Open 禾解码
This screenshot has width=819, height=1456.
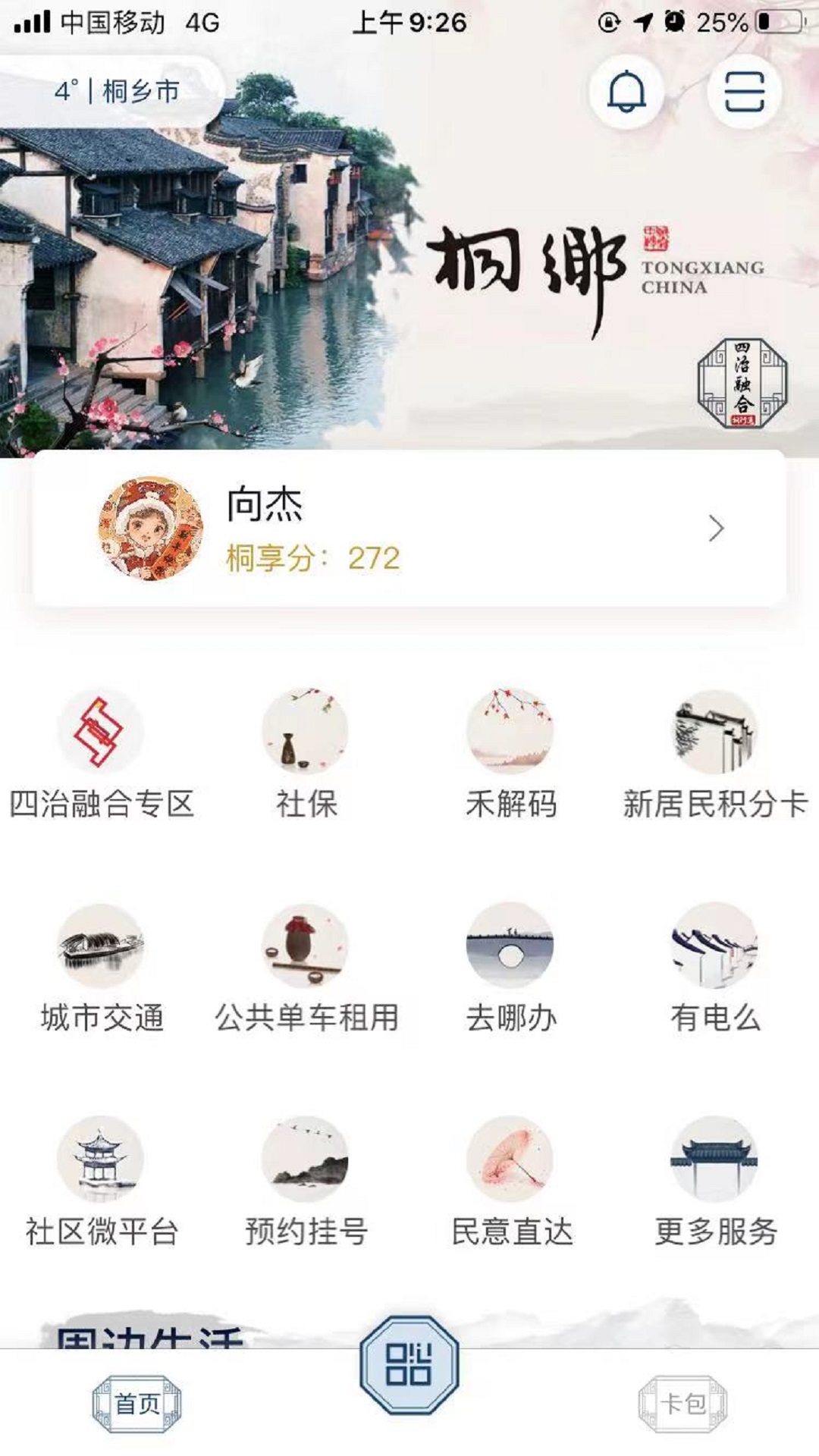pyautogui.click(x=510, y=755)
